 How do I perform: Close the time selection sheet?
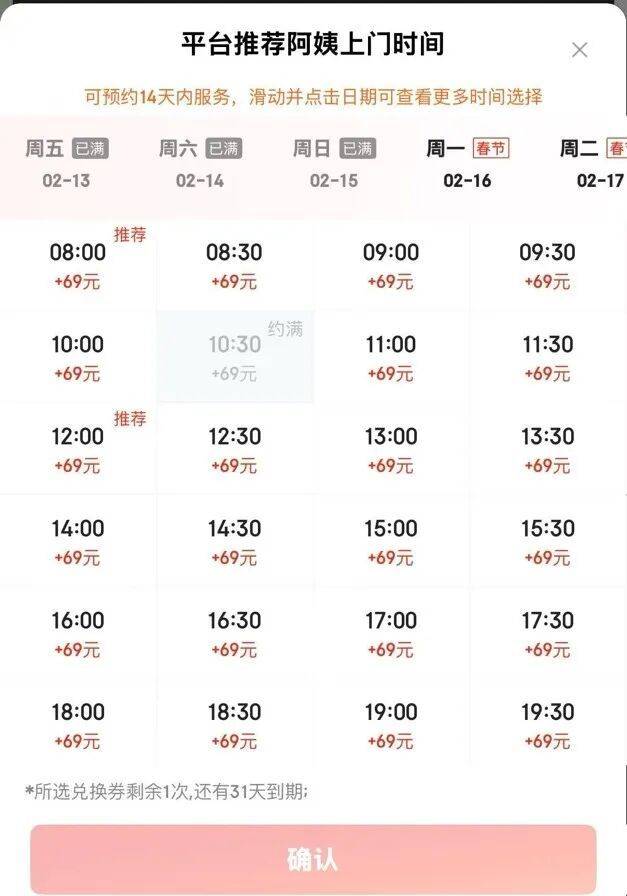pyautogui.click(x=579, y=50)
